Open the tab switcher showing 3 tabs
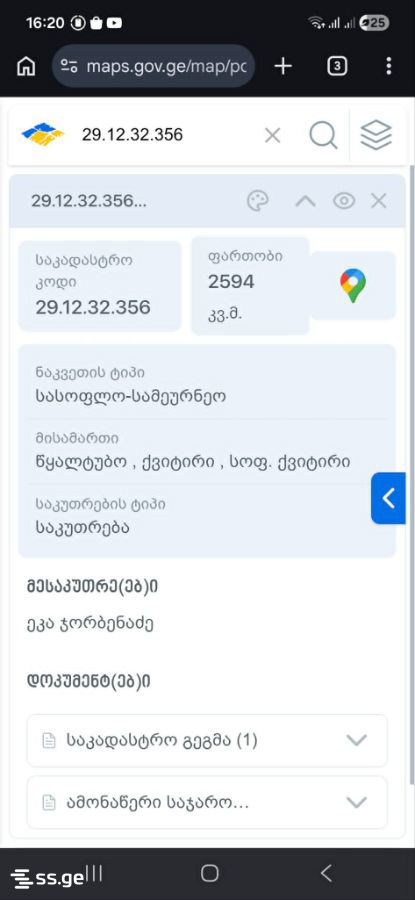 337,67
